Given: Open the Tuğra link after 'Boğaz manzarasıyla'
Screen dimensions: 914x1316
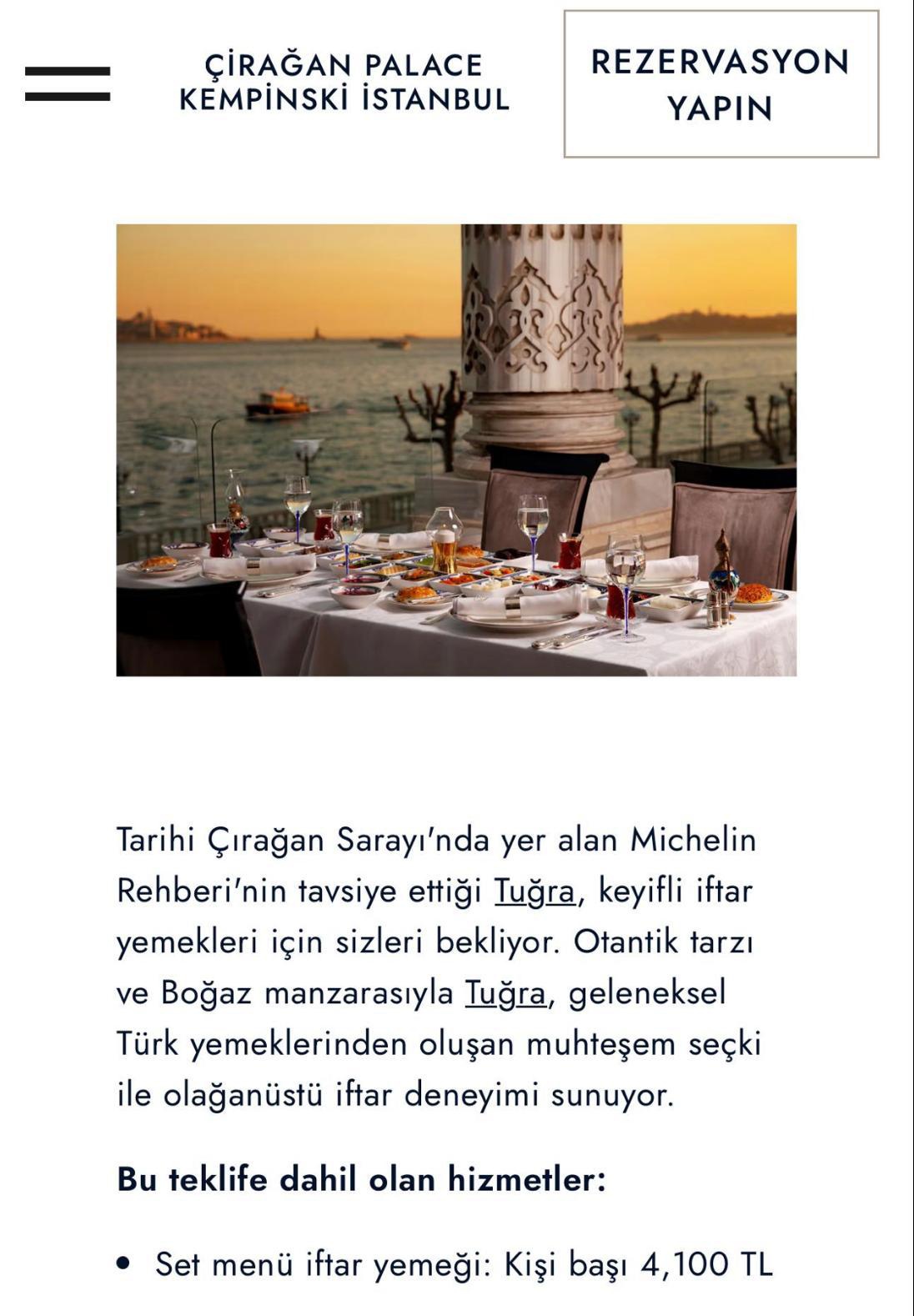Looking at the screenshot, I should coord(505,993).
